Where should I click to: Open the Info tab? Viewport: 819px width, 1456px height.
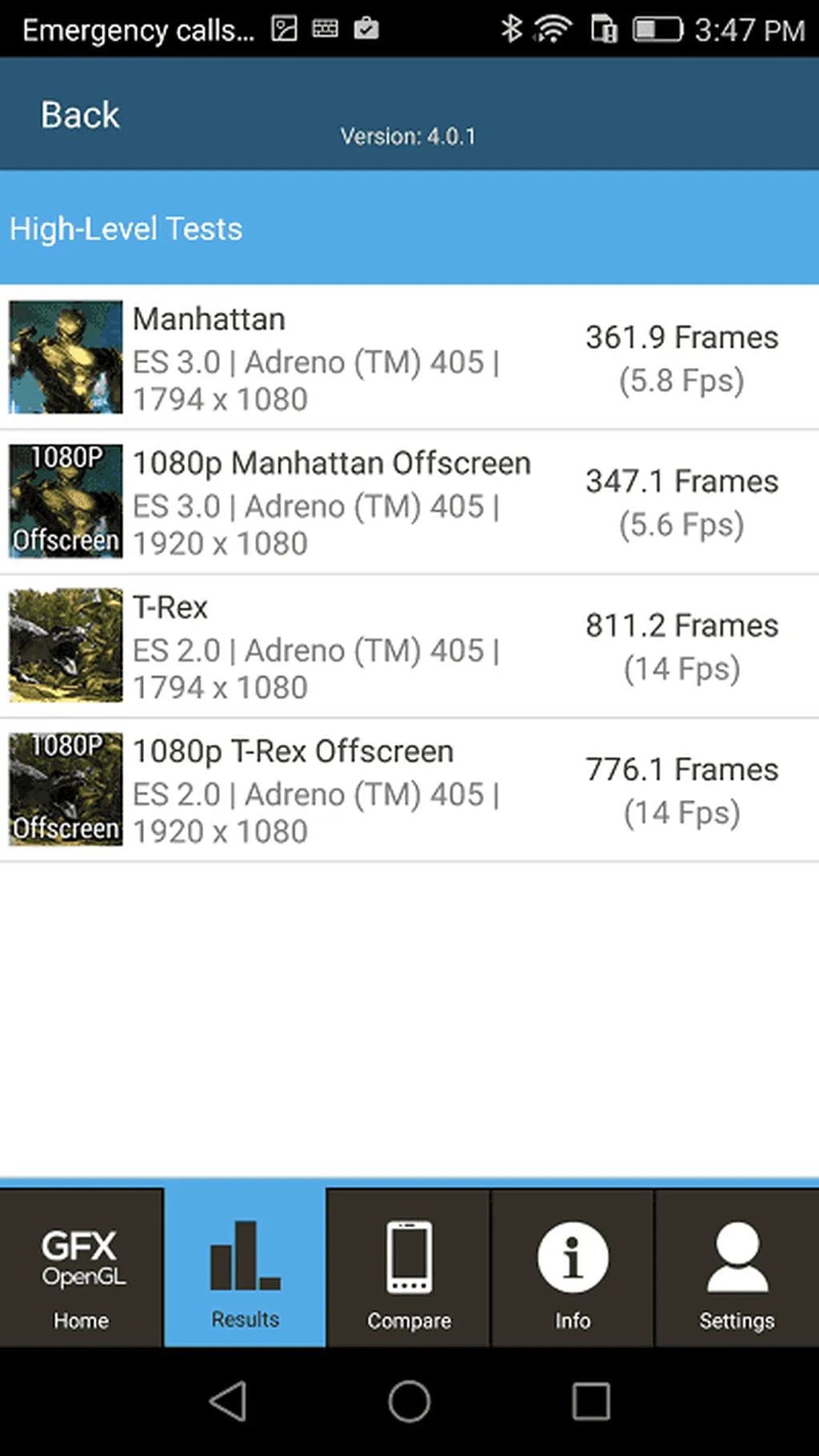pos(573,1268)
